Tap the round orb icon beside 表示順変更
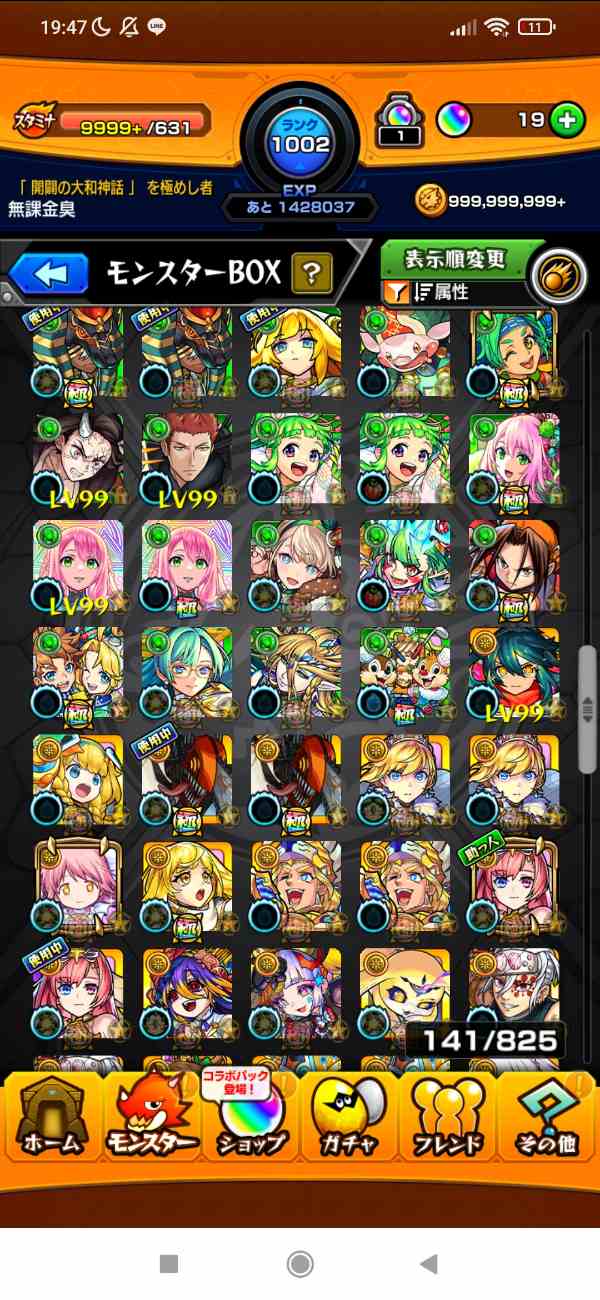This screenshot has width=600, height=1300. click(x=558, y=277)
